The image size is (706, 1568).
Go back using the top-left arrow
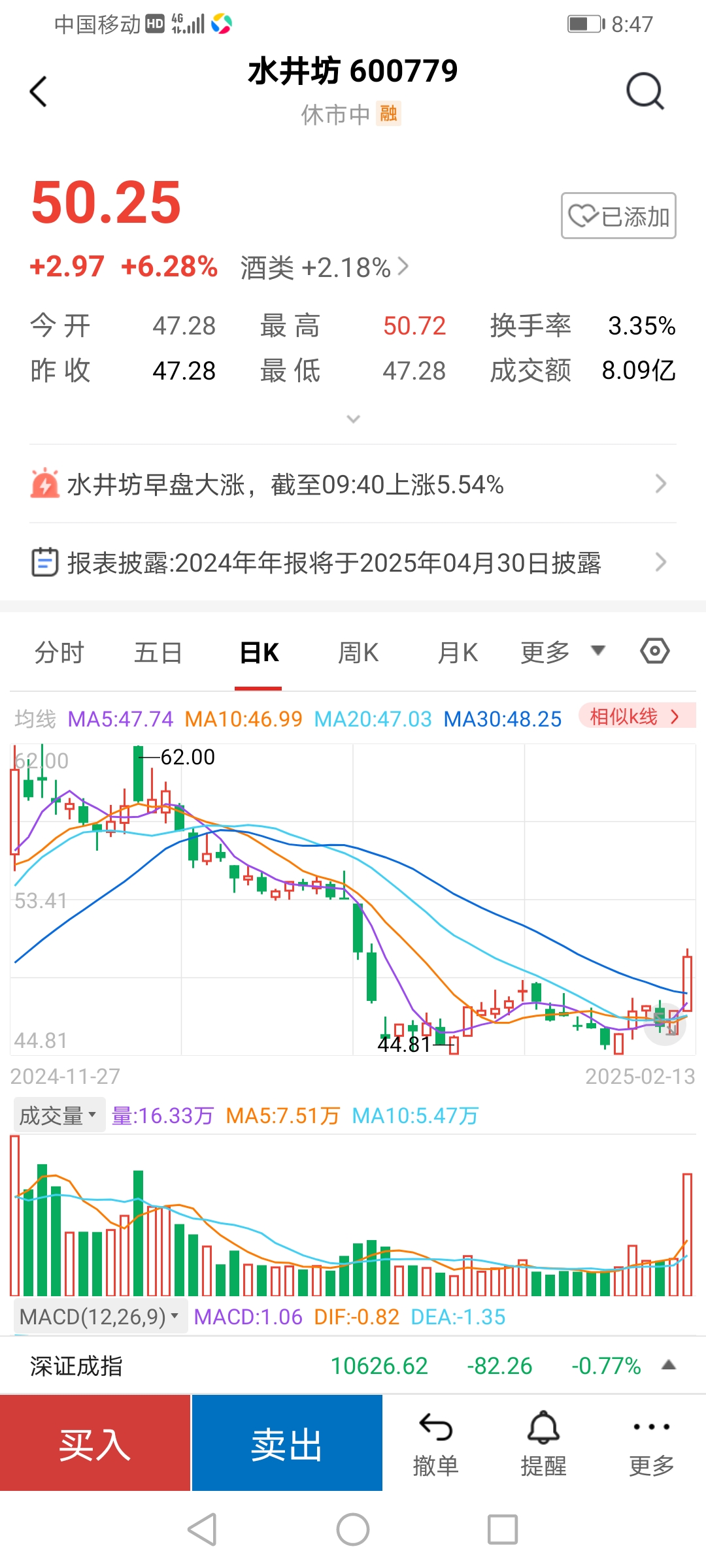39,91
